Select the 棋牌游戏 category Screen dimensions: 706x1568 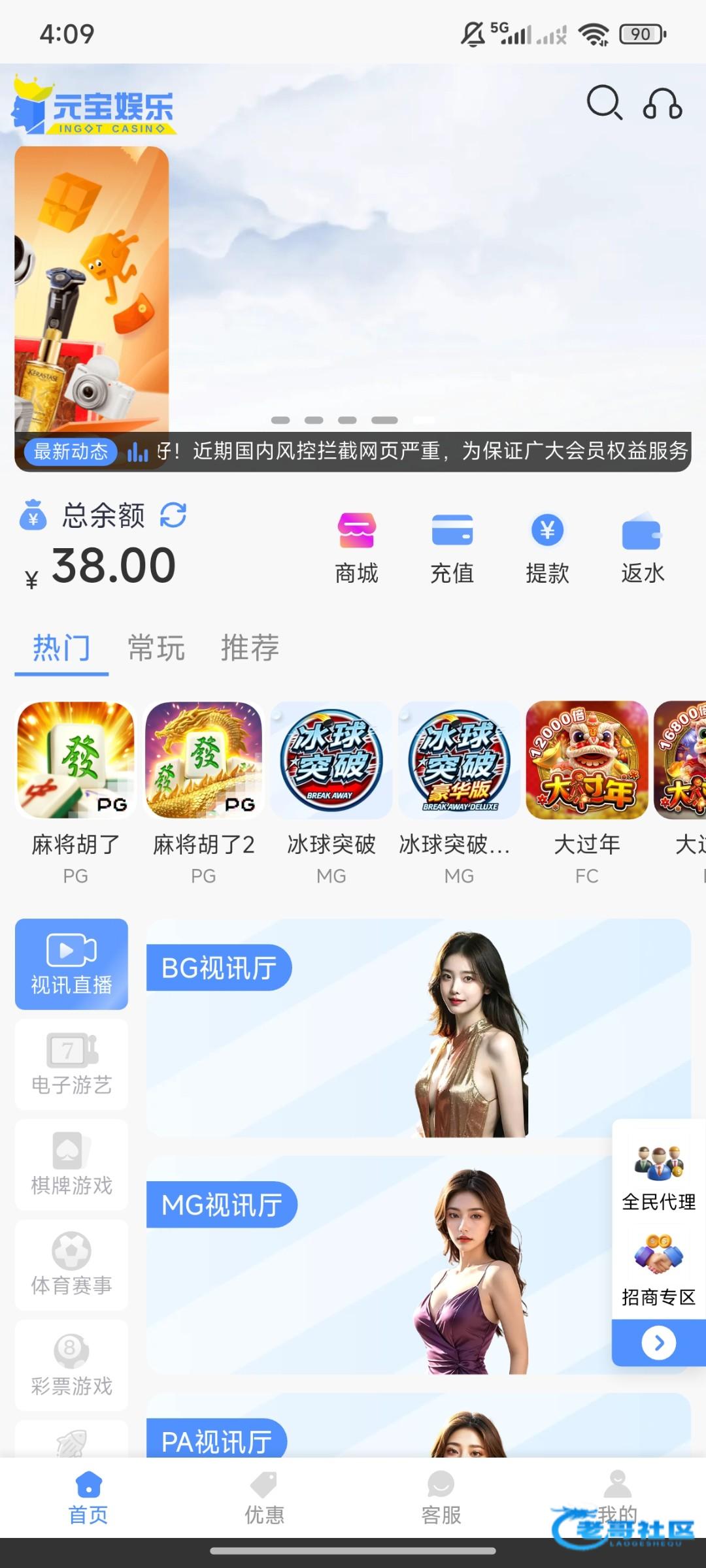click(71, 1164)
